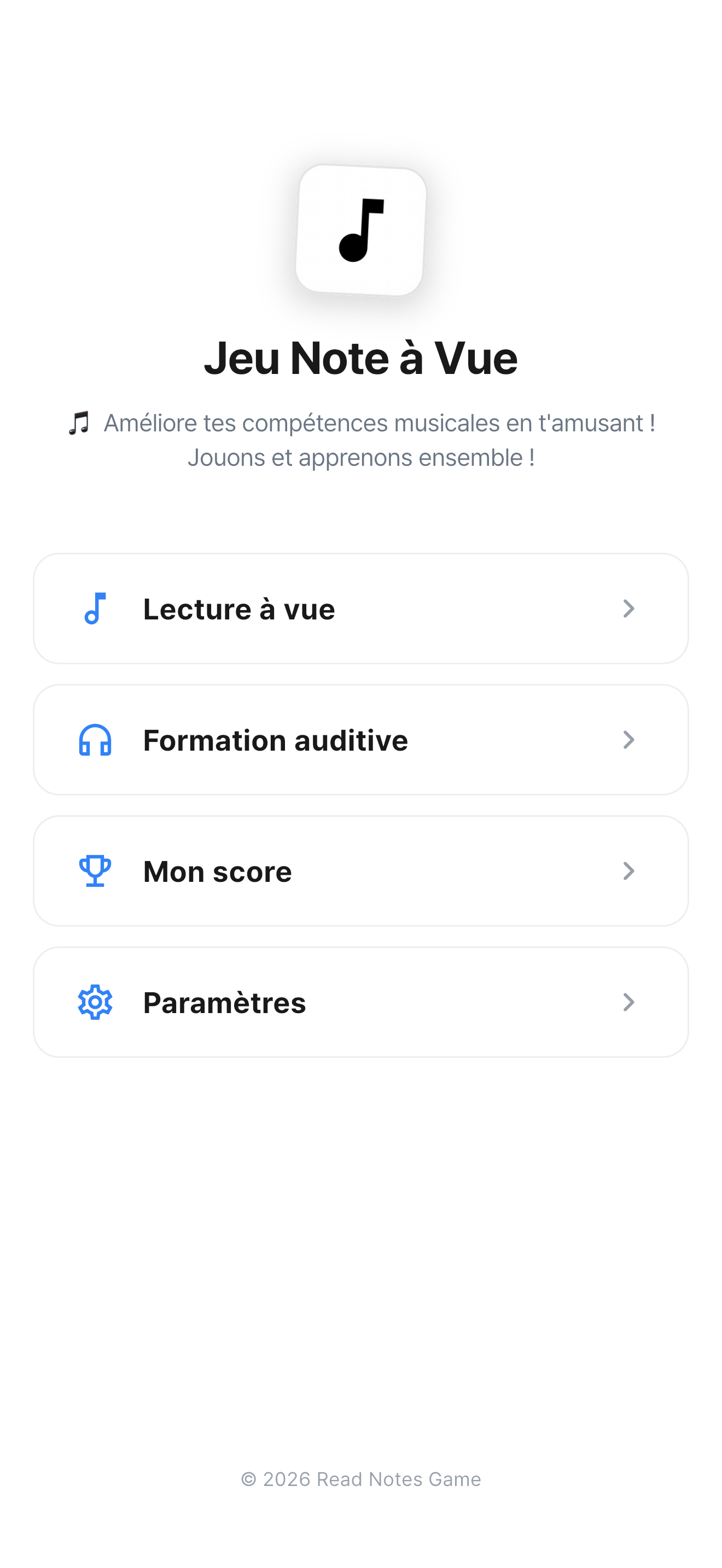
Task: Select the trophy icon next to Mon score
Action: [x=95, y=870]
